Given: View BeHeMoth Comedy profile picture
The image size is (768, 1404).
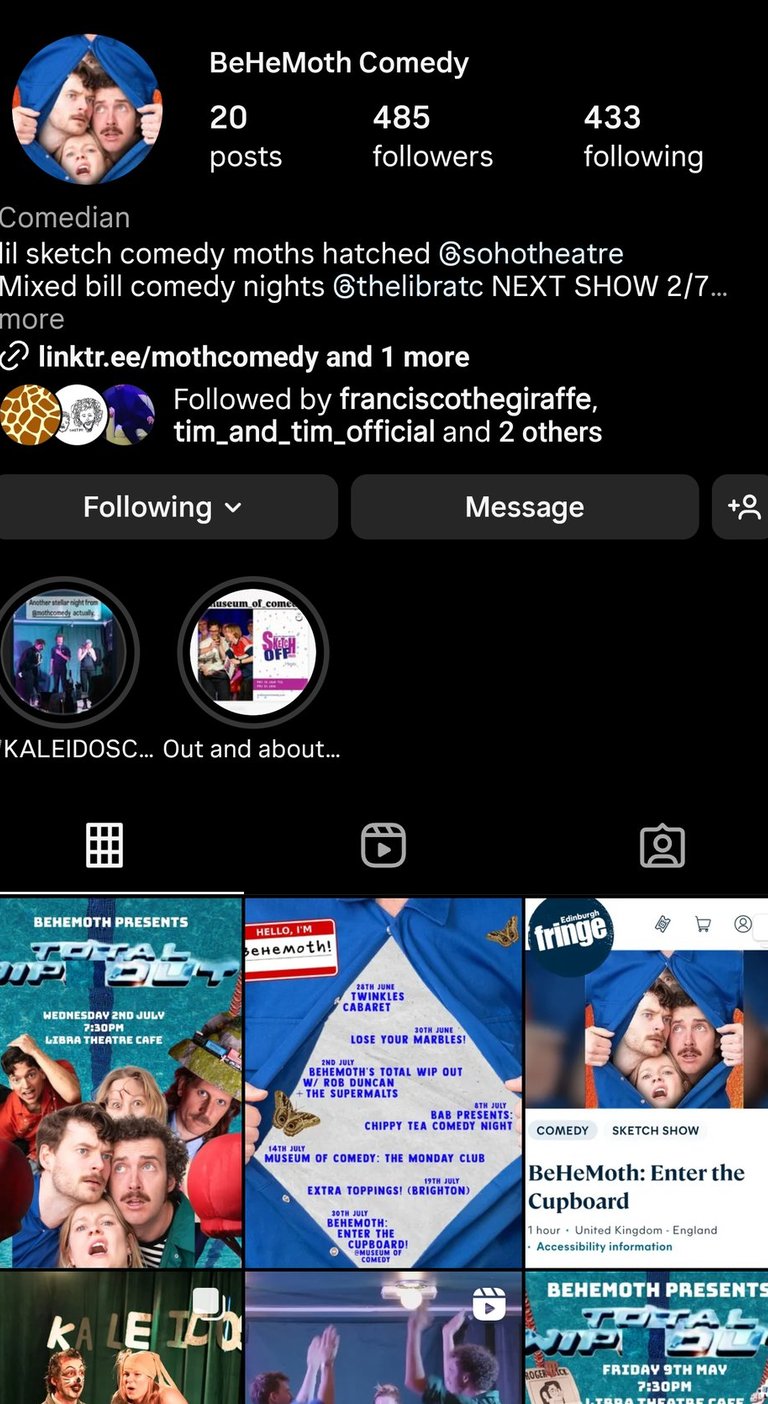Looking at the screenshot, I should [87, 110].
